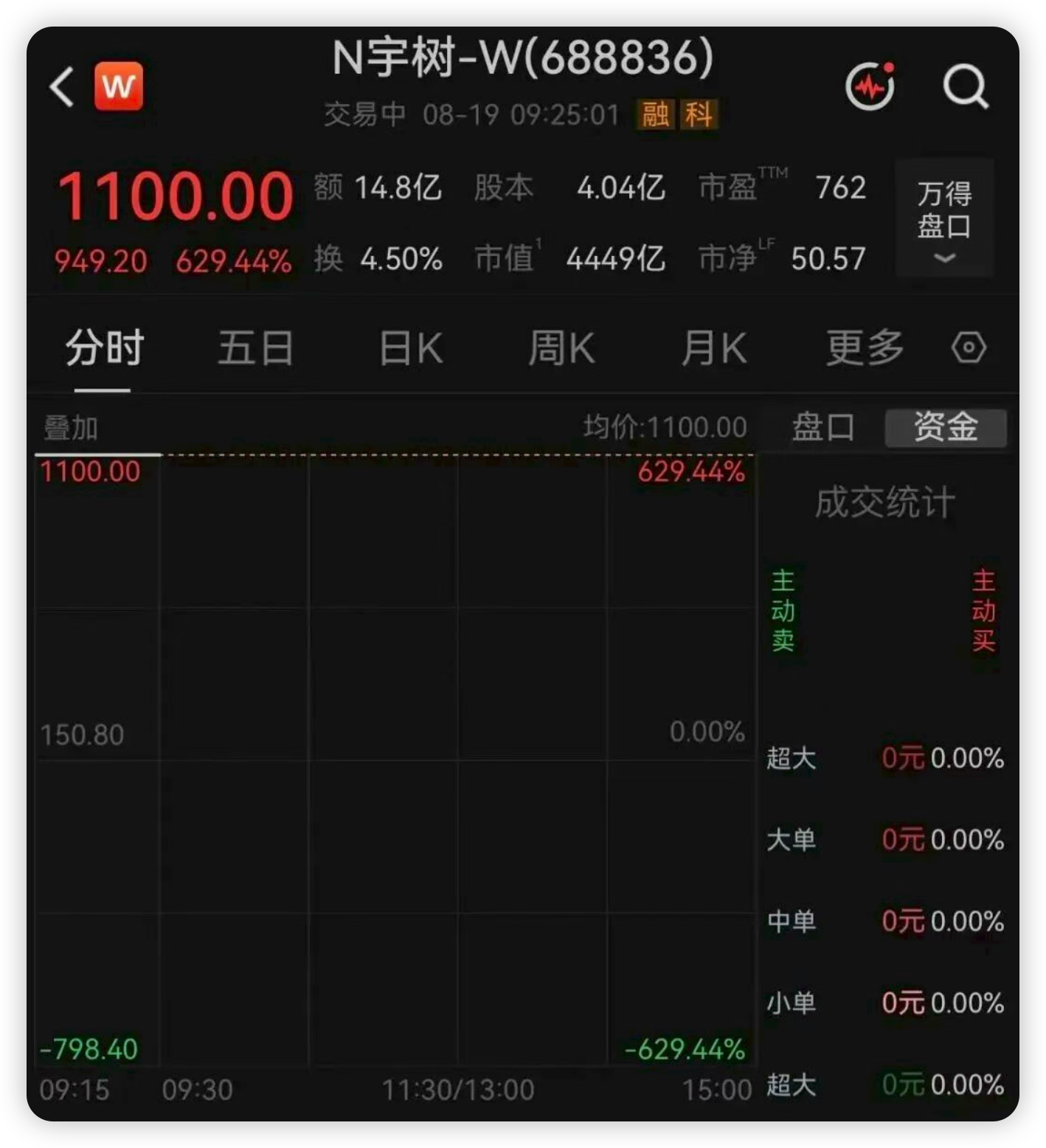The width and height of the screenshot is (1046, 1148).
Task: Switch to the 日K chart
Action: pyautogui.click(x=411, y=348)
